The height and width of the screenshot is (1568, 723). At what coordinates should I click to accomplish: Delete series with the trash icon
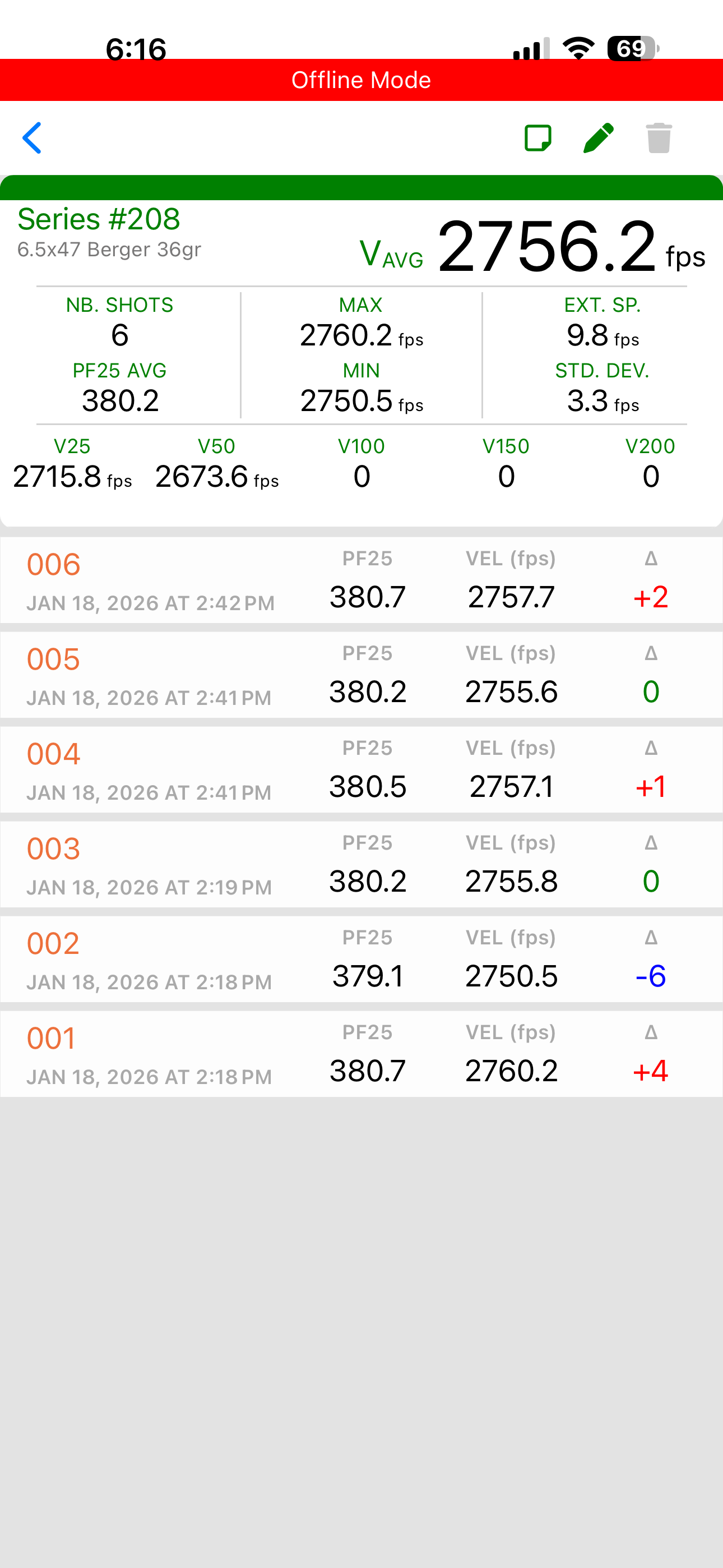pyautogui.click(x=659, y=138)
